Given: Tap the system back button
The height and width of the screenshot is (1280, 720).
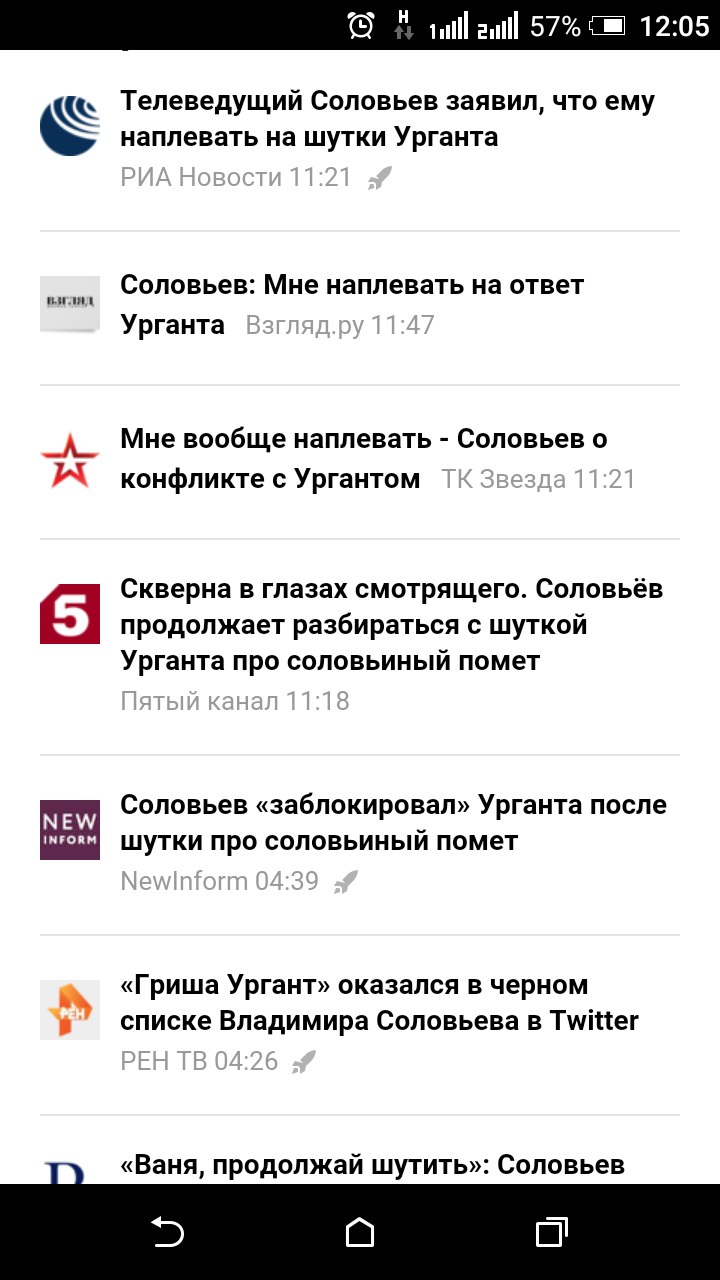Looking at the screenshot, I should click(x=167, y=1232).
